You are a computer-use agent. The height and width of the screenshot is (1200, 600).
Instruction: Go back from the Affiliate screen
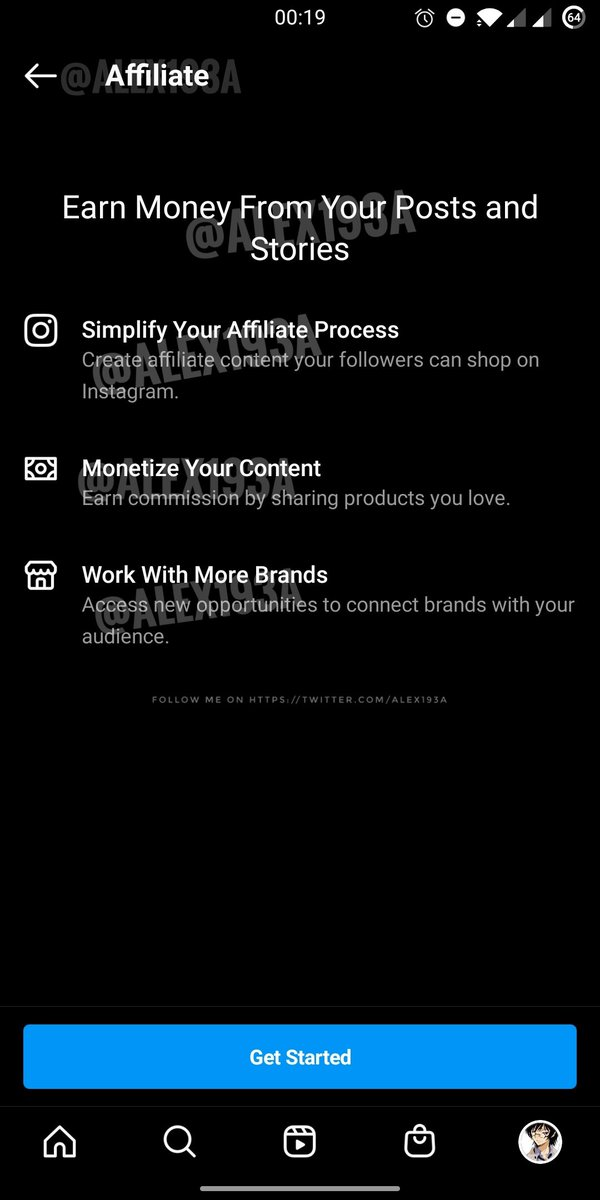click(40, 76)
